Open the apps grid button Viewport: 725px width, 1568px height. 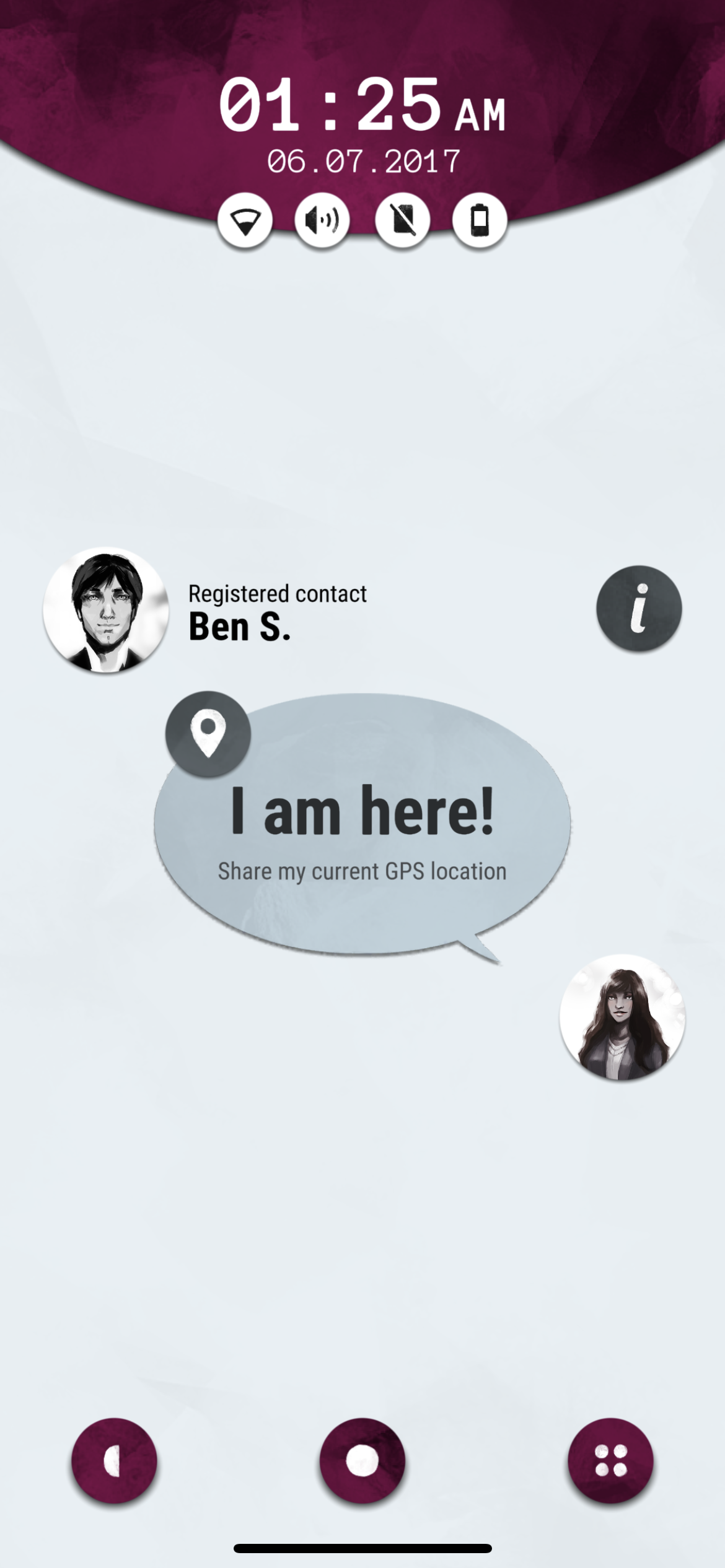tap(611, 1460)
